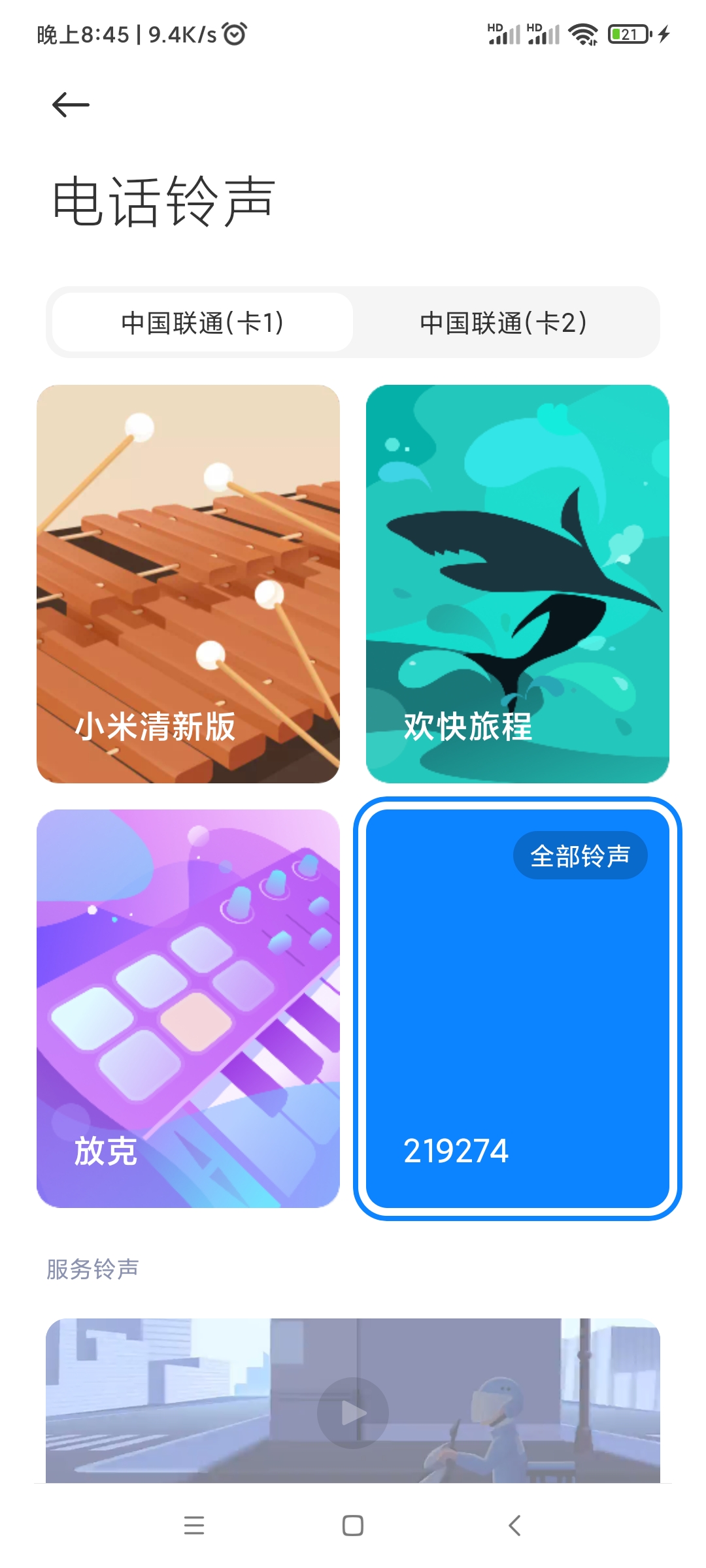706x1568 pixels.
Task: Switch to 中国联通(卡2) tab
Action: coord(503,322)
